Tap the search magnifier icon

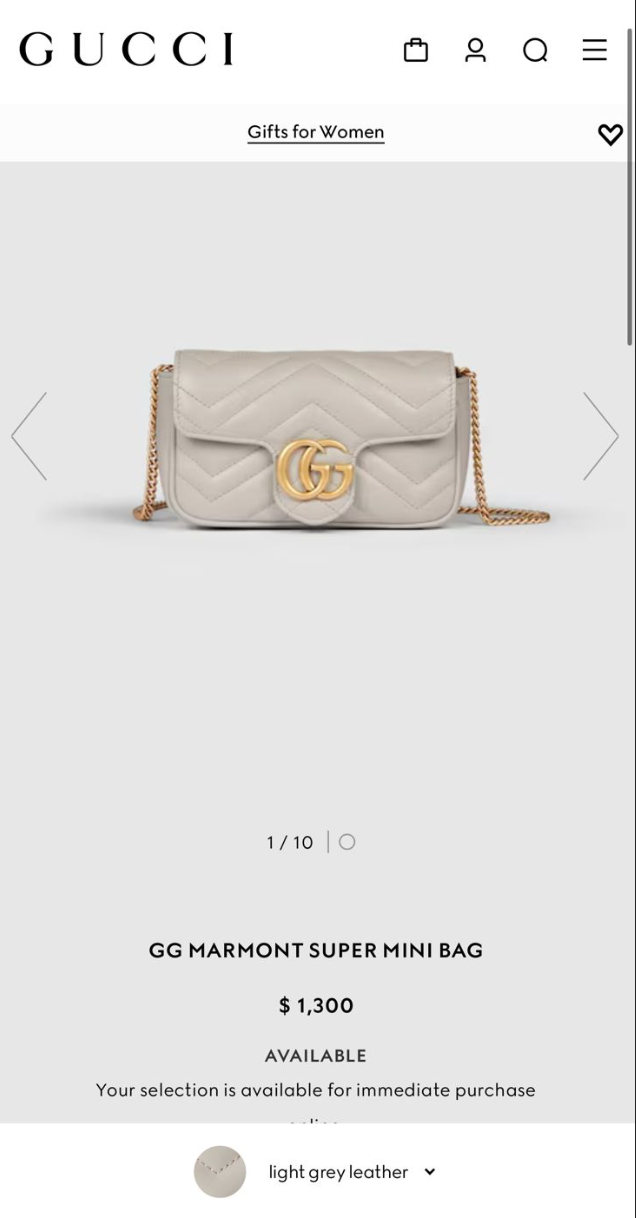tap(535, 50)
